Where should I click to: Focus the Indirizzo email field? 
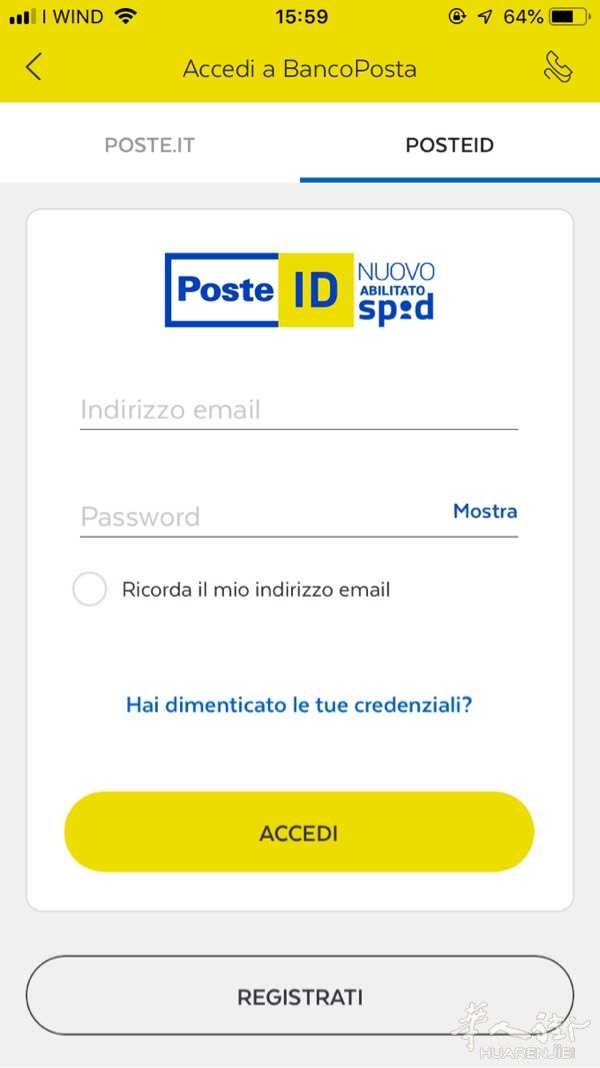pyautogui.click(x=298, y=410)
